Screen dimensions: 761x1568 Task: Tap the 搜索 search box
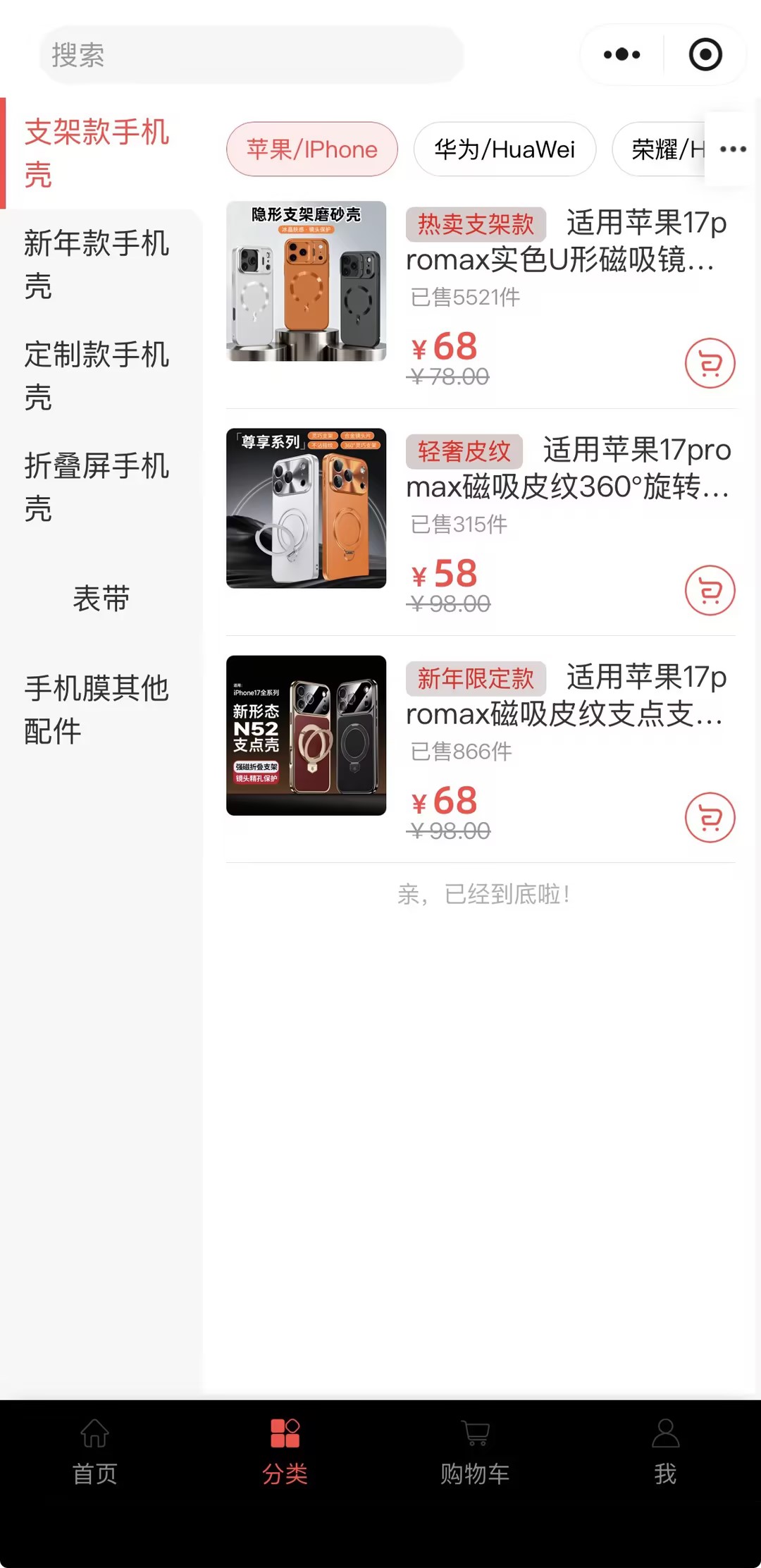[x=250, y=55]
